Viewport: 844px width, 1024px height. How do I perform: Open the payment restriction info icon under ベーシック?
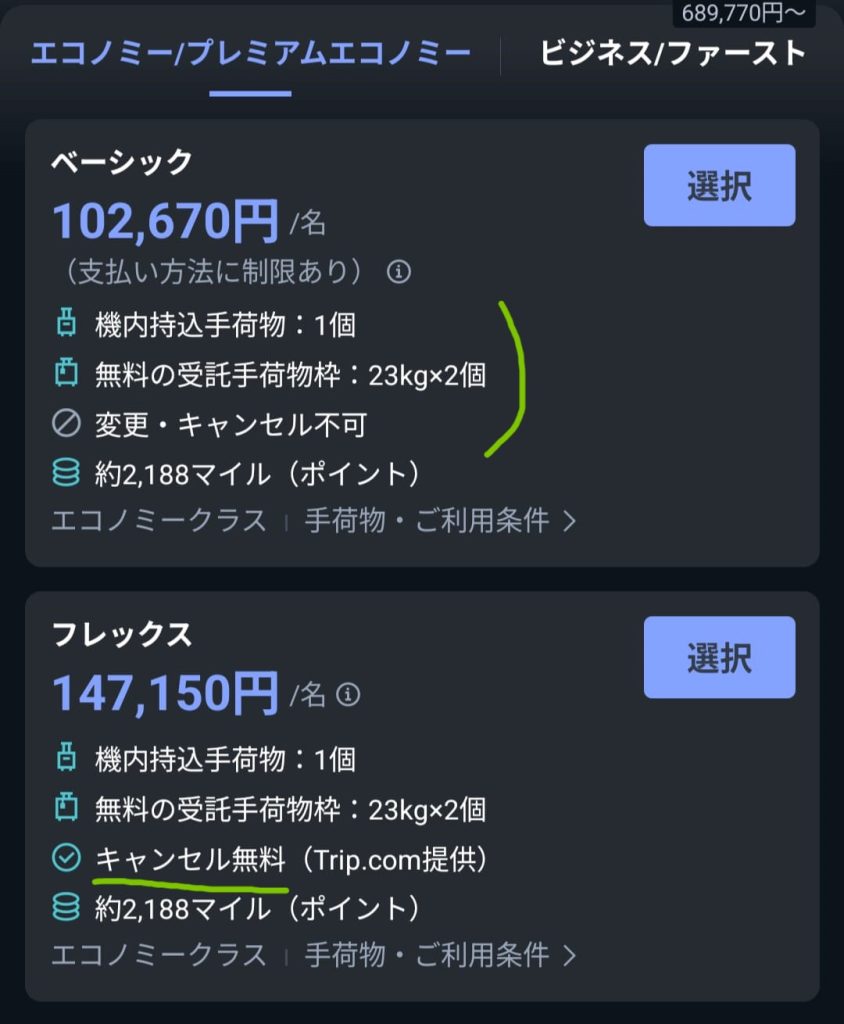coord(399,272)
